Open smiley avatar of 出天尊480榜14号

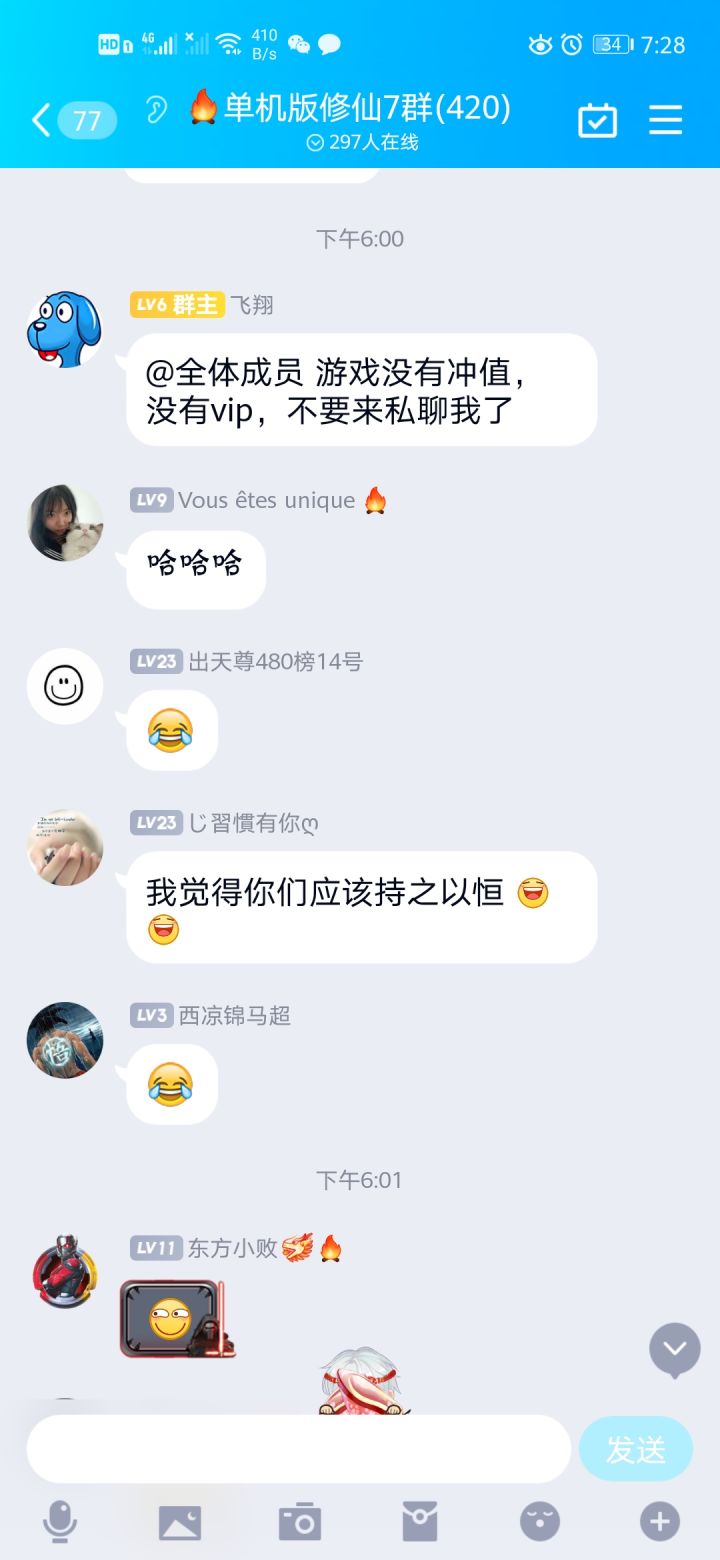(65, 686)
